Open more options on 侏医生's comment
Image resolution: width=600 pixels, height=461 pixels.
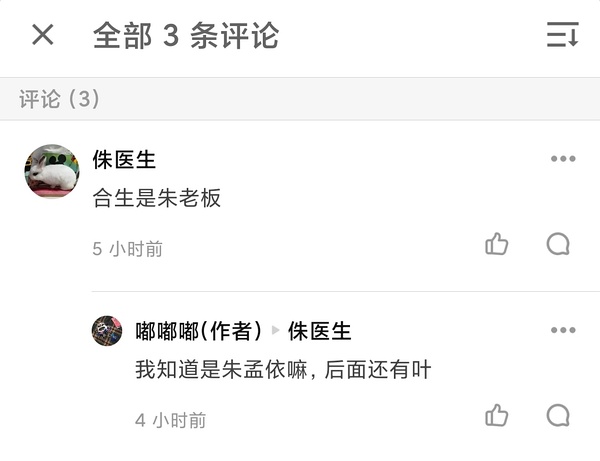tap(563, 159)
